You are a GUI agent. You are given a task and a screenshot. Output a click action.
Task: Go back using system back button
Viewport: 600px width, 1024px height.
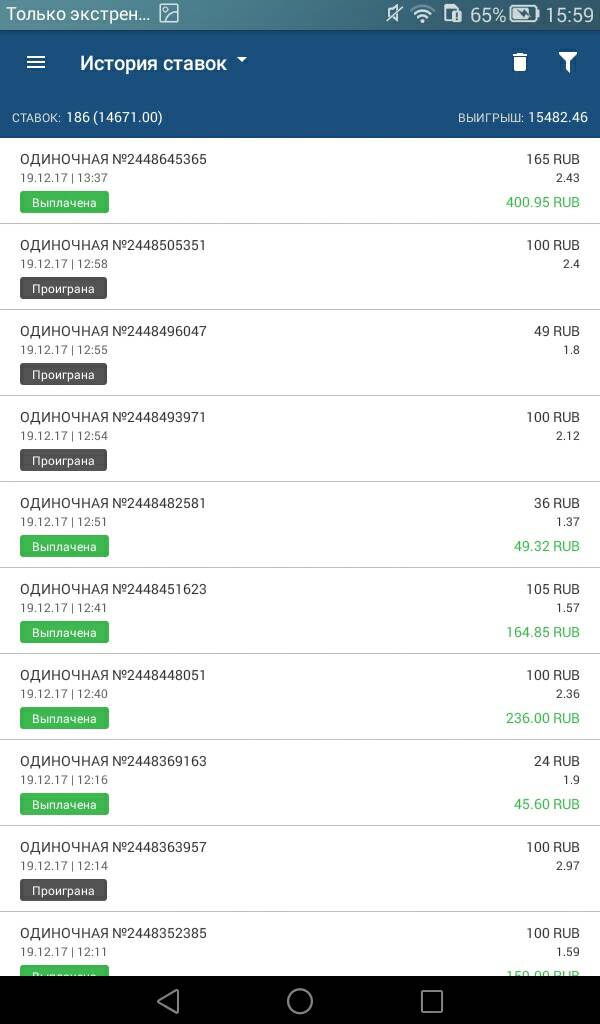tap(168, 1000)
